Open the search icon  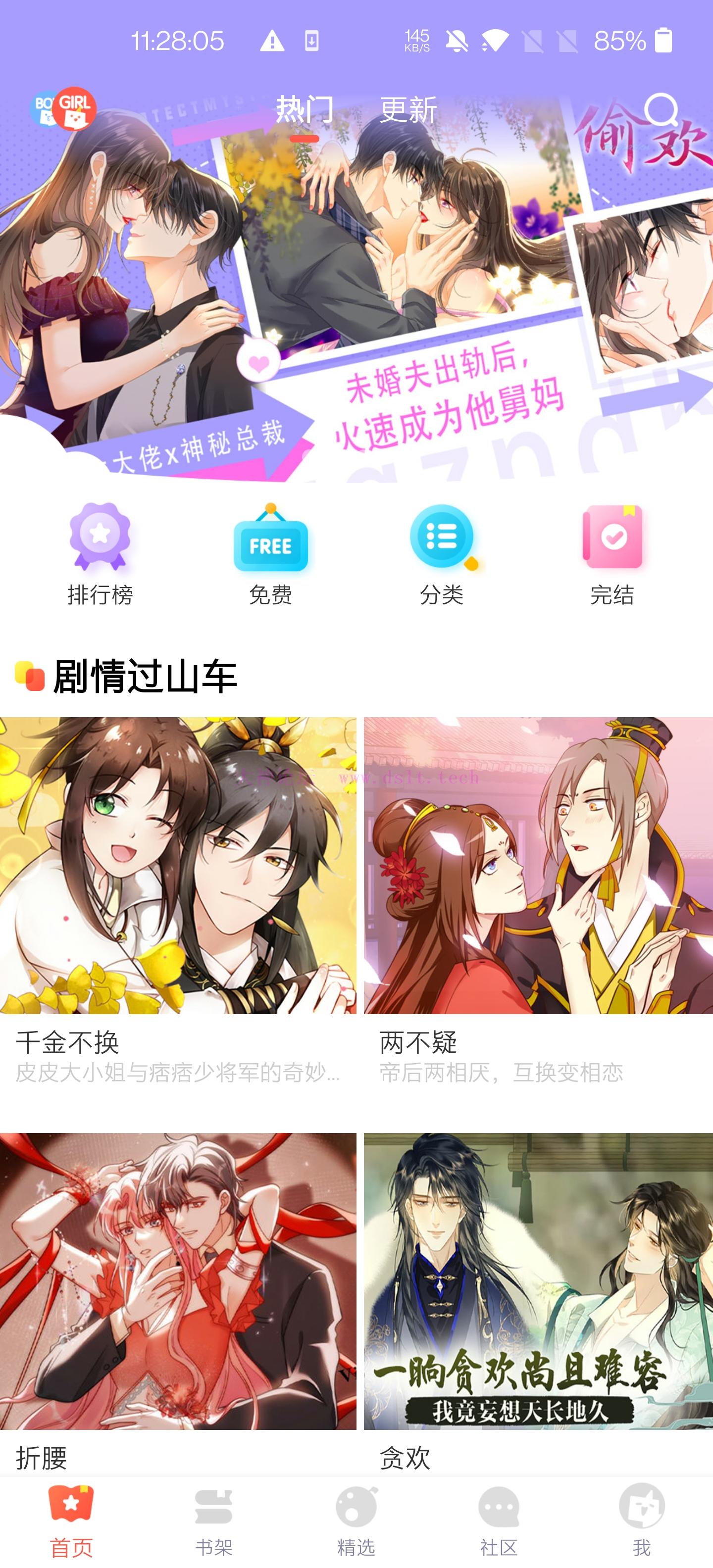[661, 110]
